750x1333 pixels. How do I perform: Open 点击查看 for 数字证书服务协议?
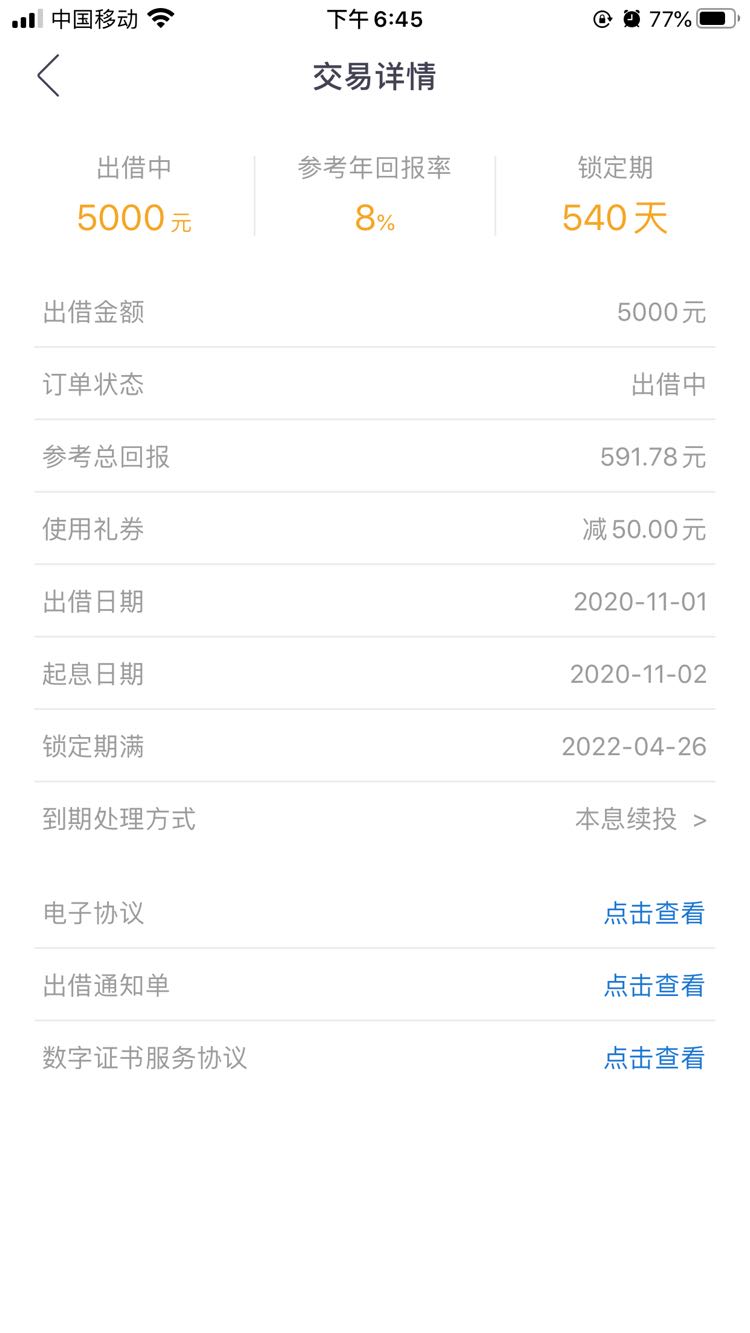pyautogui.click(x=654, y=1058)
